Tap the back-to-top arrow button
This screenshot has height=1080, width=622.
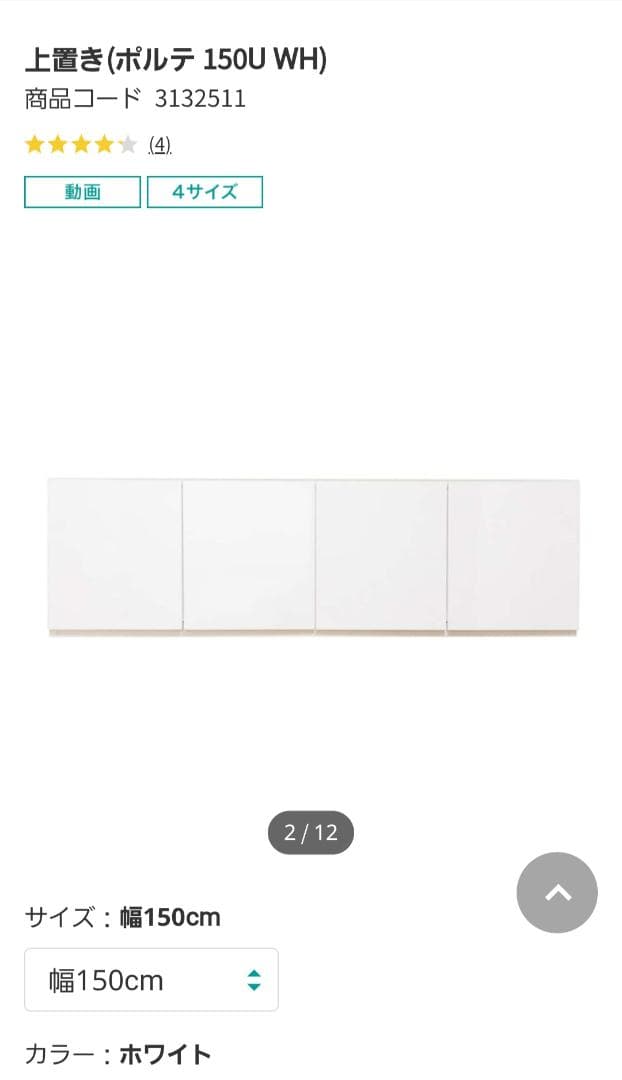point(557,892)
